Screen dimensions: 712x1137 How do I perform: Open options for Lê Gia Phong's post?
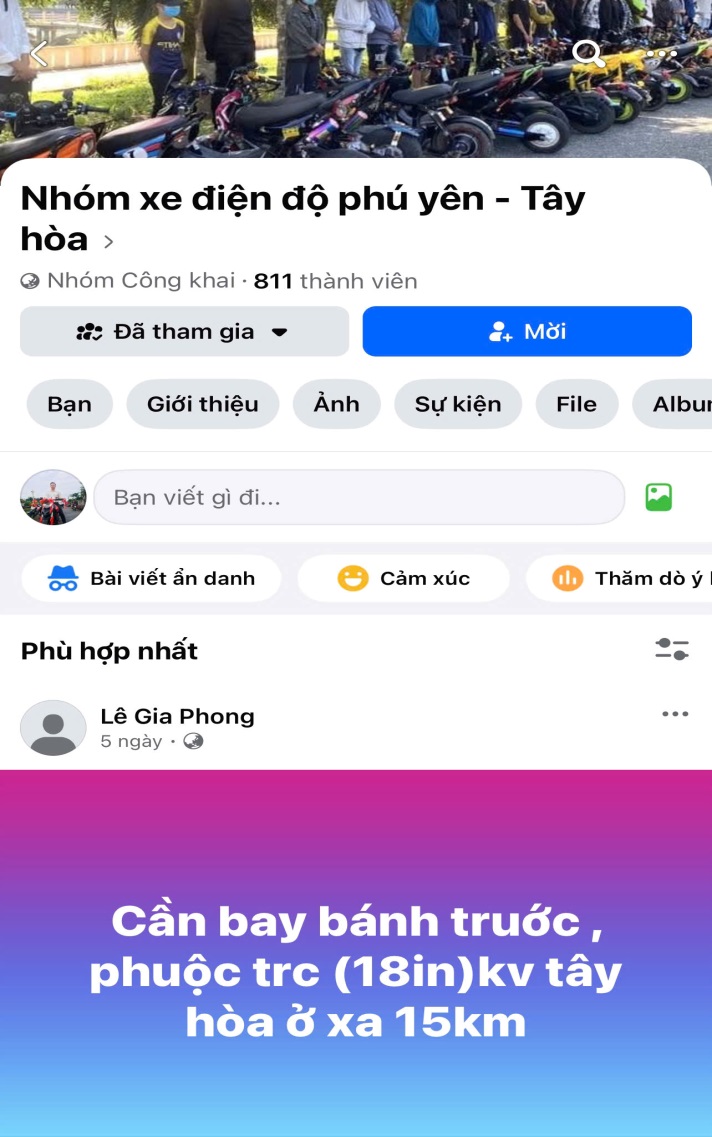pyautogui.click(x=675, y=714)
